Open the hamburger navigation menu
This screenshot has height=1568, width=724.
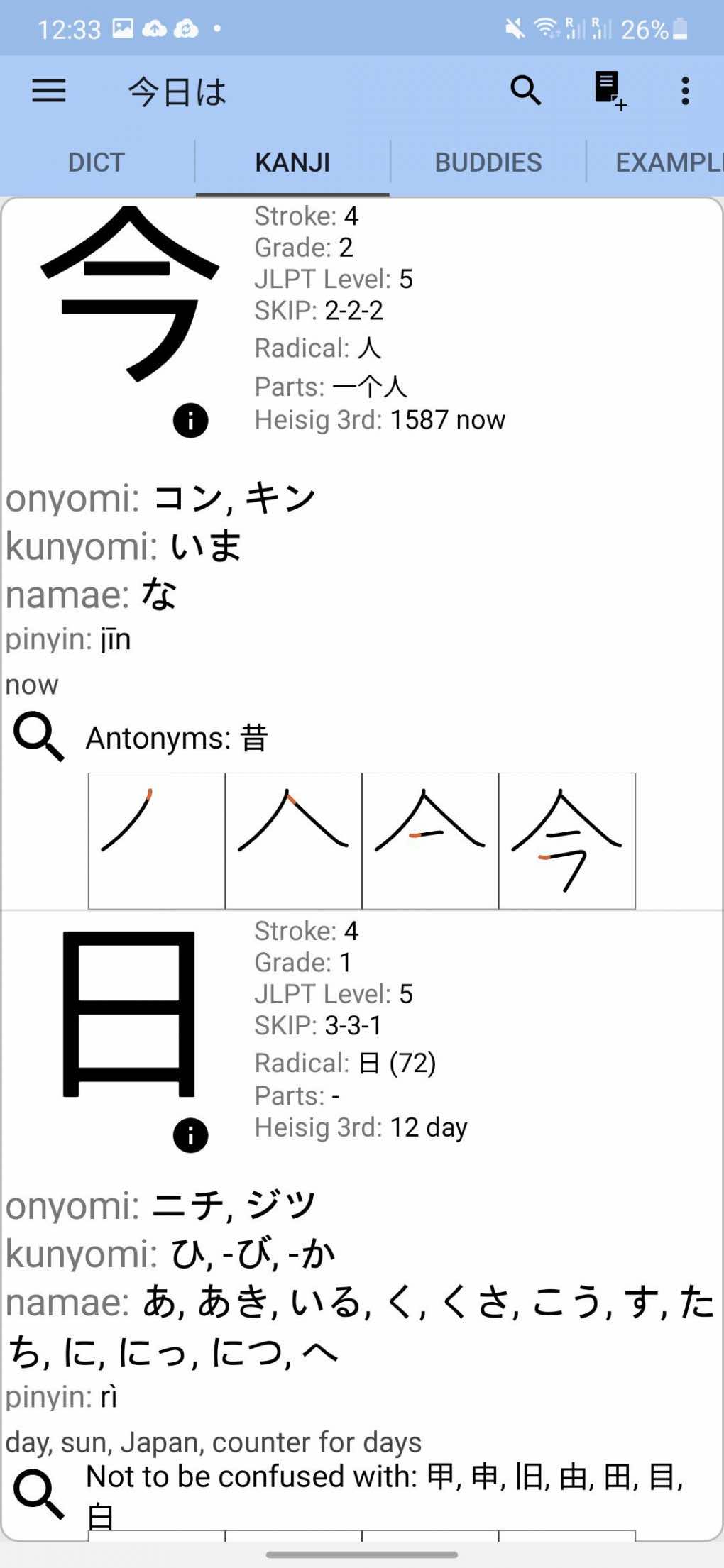click(49, 91)
